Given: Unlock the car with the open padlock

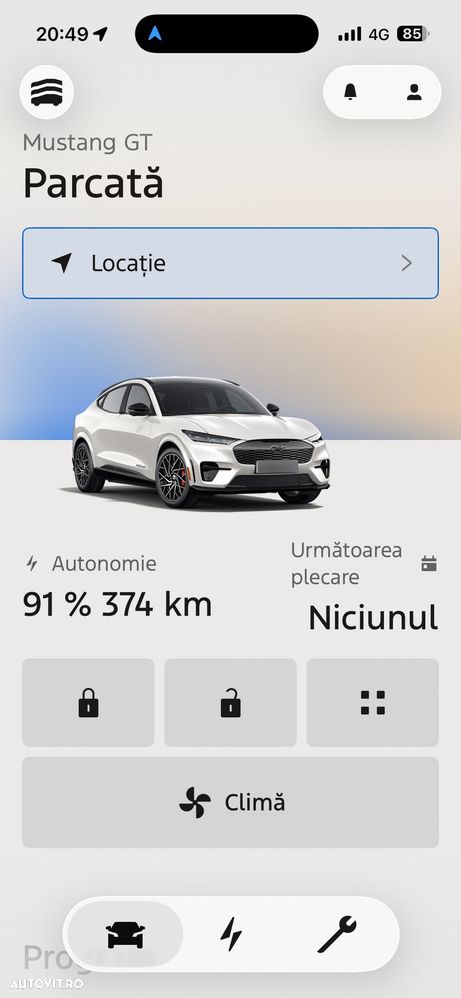Looking at the screenshot, I should 230,702.
